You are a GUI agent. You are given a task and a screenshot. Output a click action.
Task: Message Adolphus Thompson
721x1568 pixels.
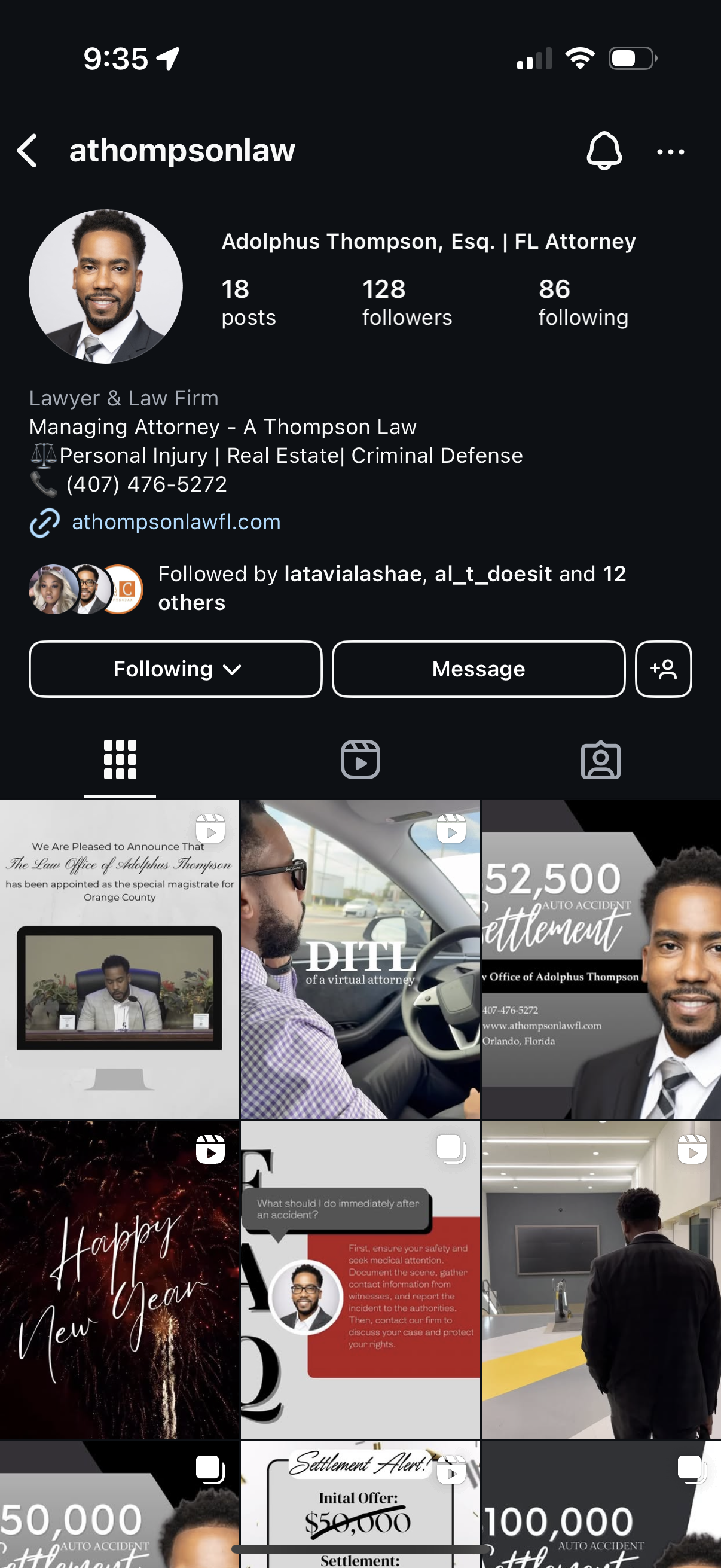pos(478,669)
